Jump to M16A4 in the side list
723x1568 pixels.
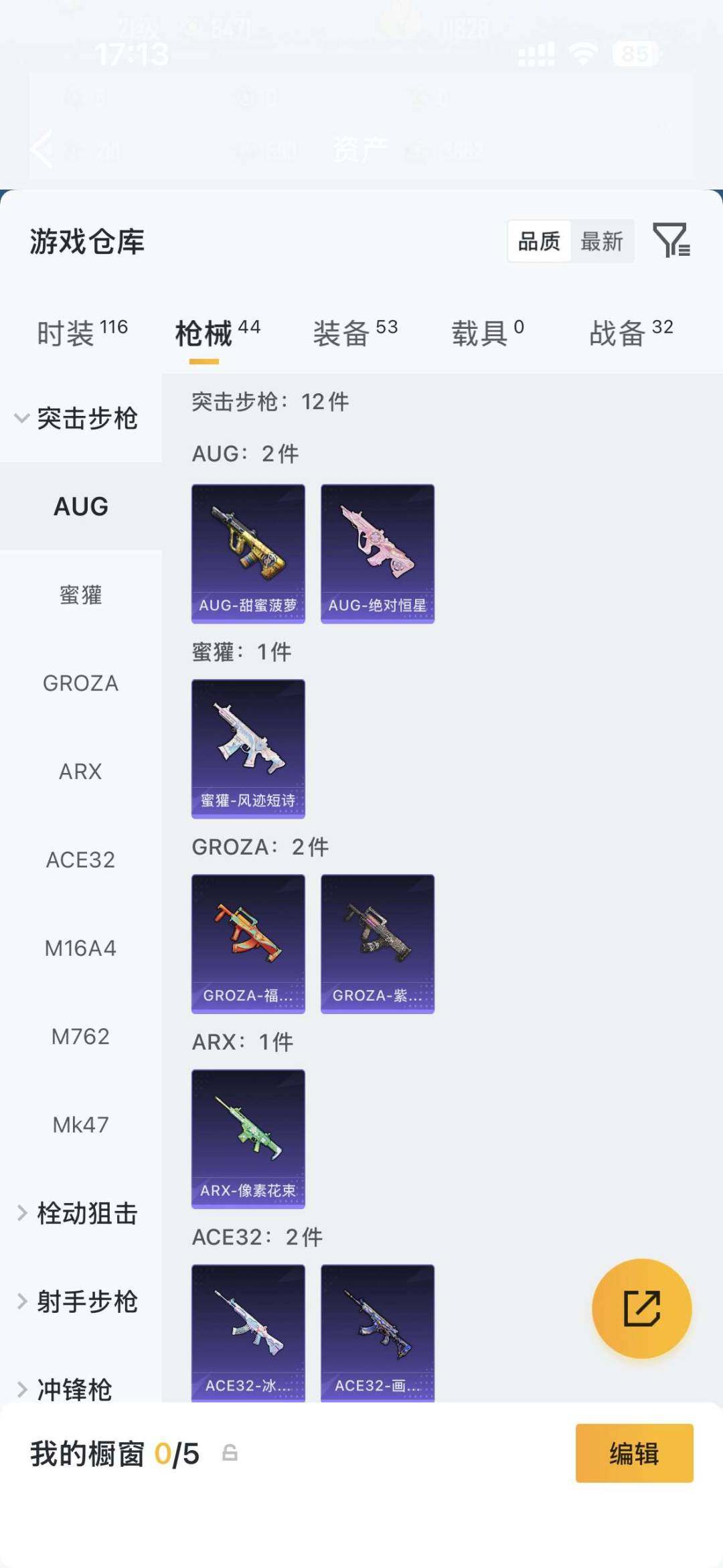coord(80,948)
